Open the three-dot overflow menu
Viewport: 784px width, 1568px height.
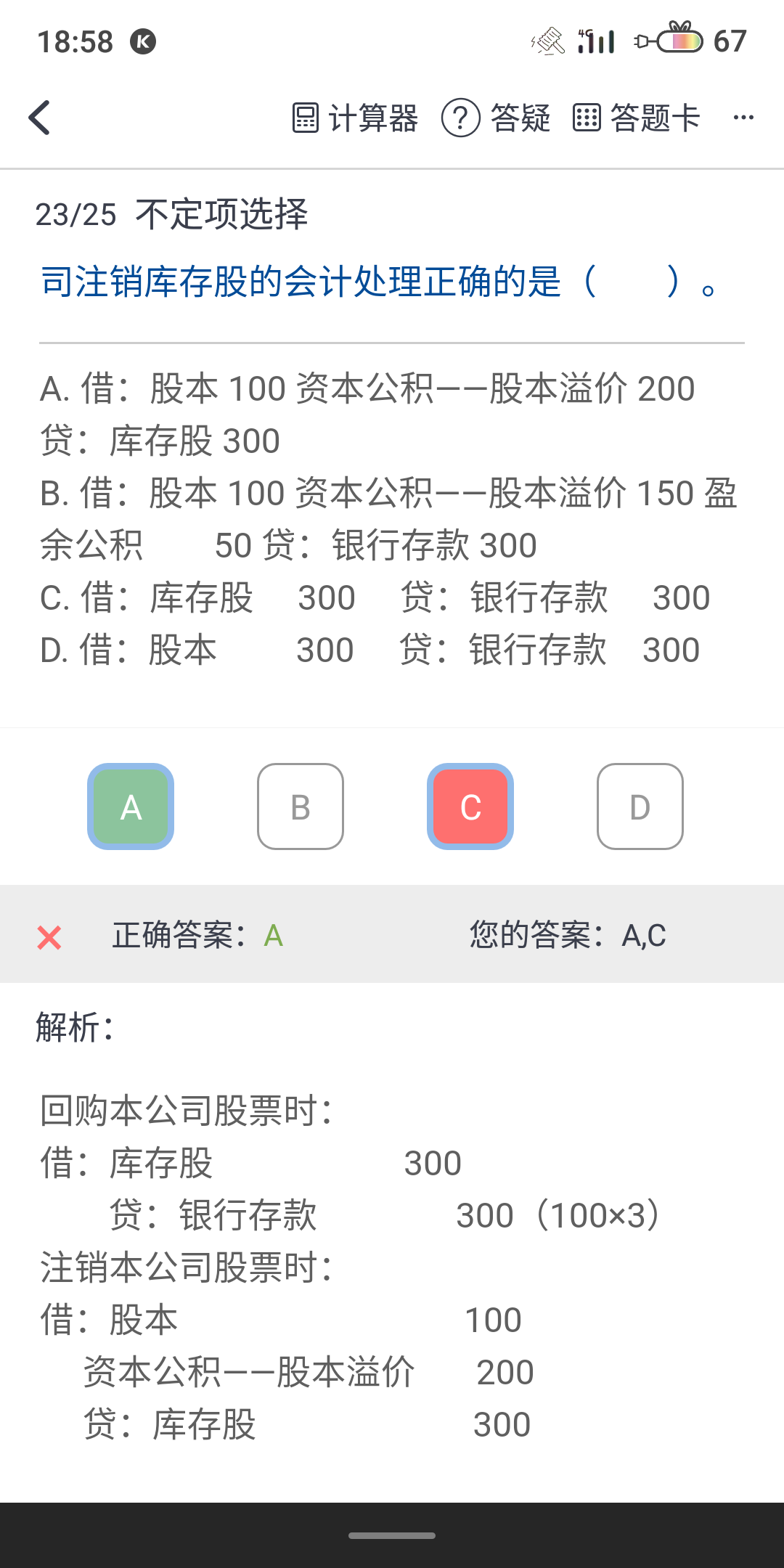click(x=743, y=118)
